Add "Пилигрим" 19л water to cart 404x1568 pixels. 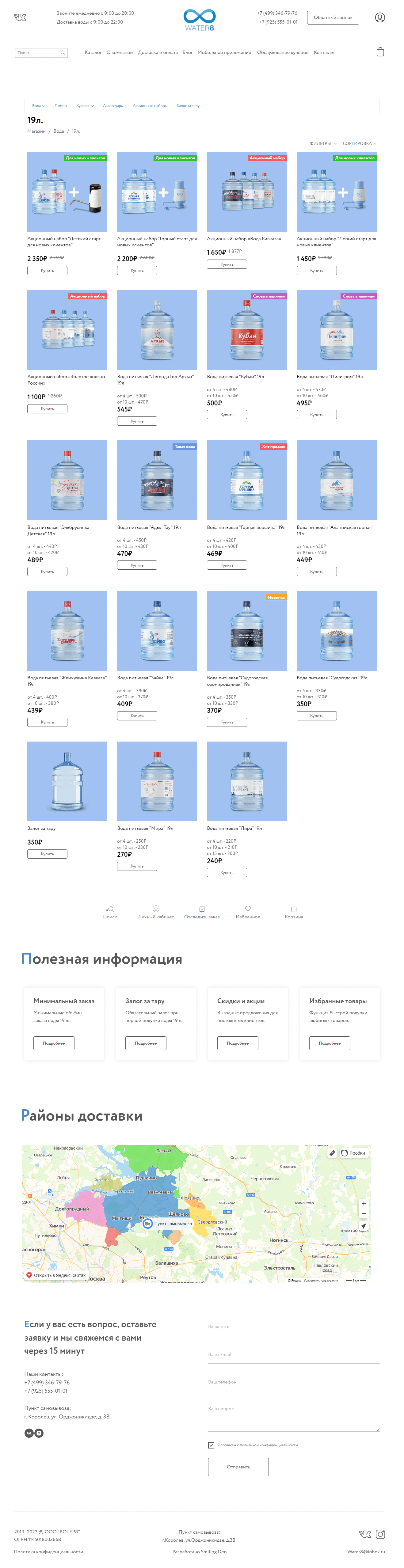coord(316,415)
